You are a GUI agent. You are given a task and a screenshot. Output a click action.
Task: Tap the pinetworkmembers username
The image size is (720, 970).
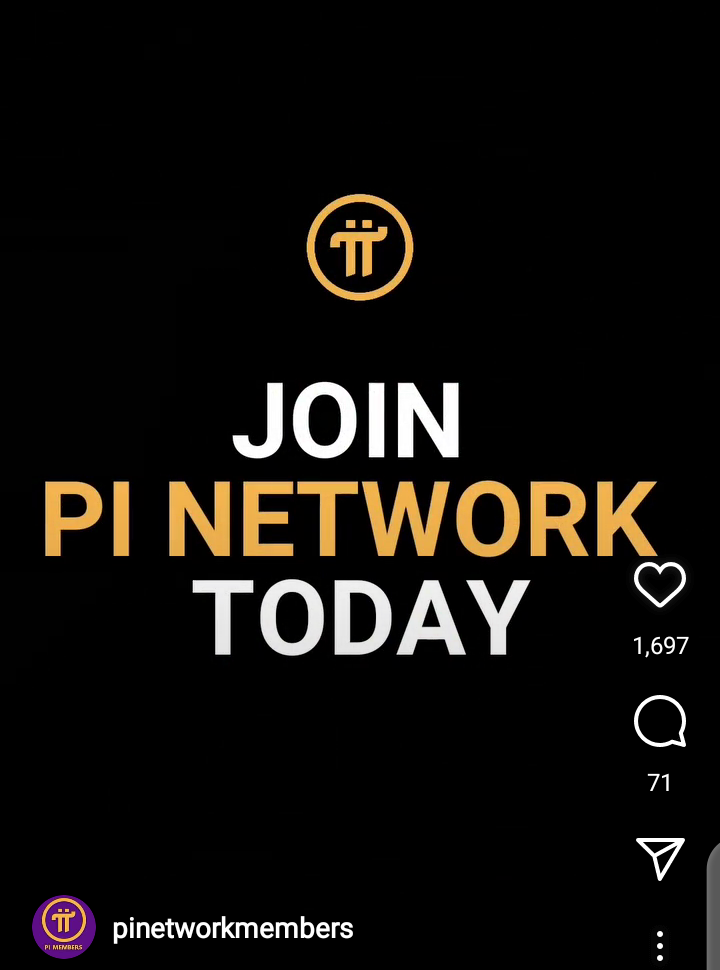click(x=233, y=928)
